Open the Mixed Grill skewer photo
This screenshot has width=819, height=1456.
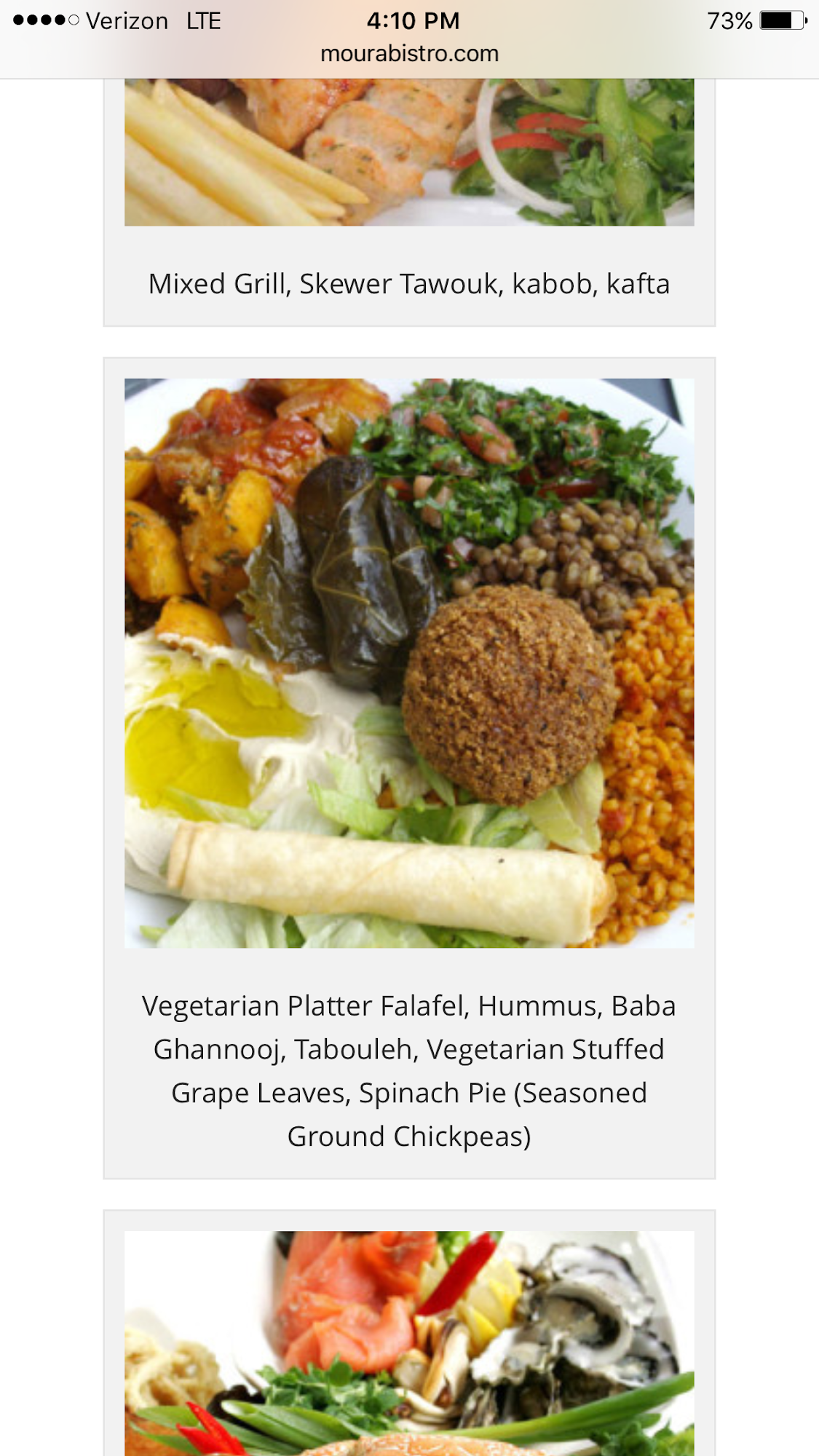[x=409, y=153]
